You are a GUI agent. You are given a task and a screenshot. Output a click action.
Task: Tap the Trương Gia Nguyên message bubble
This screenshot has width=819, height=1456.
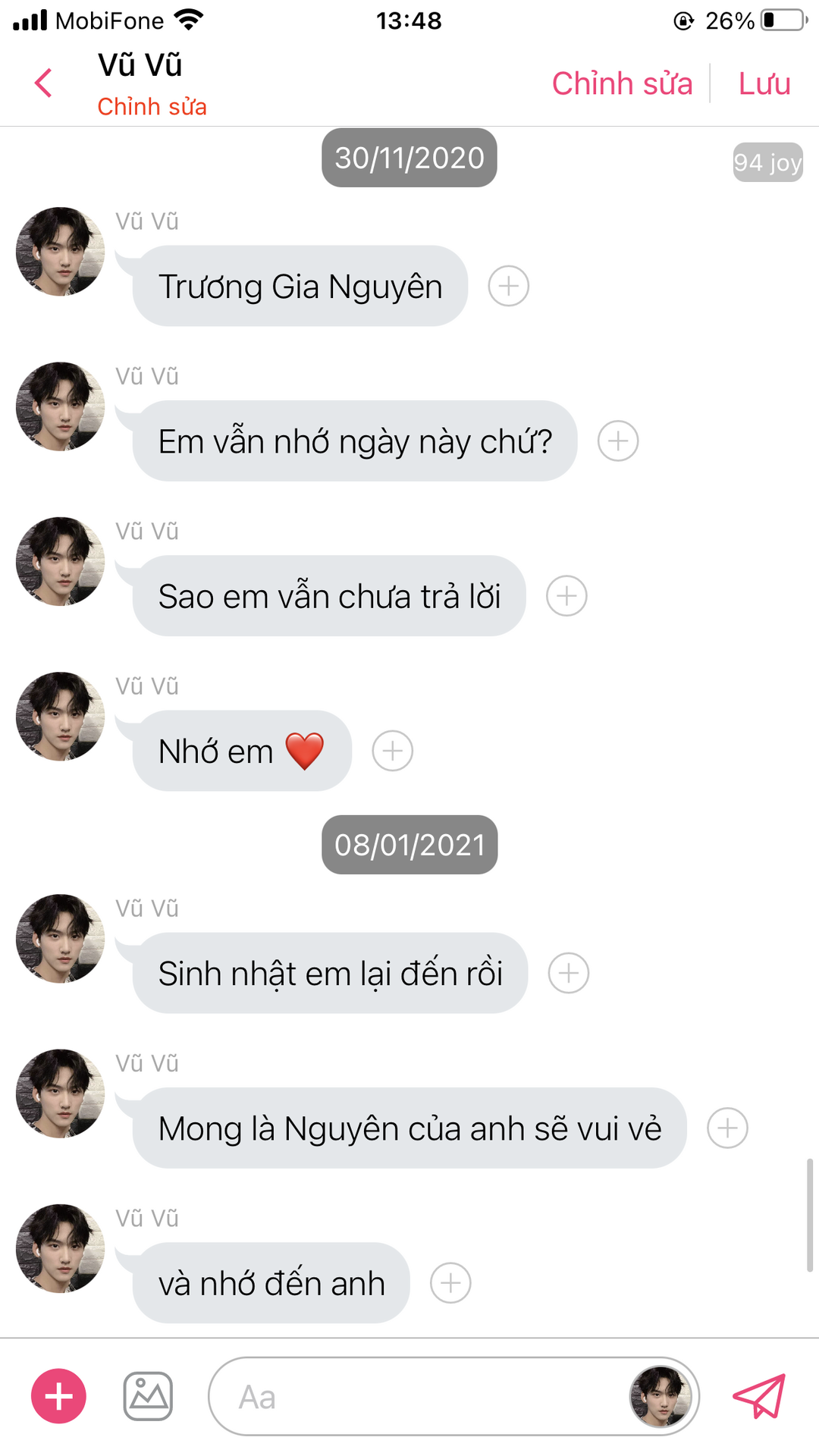[x=300, y=287]
